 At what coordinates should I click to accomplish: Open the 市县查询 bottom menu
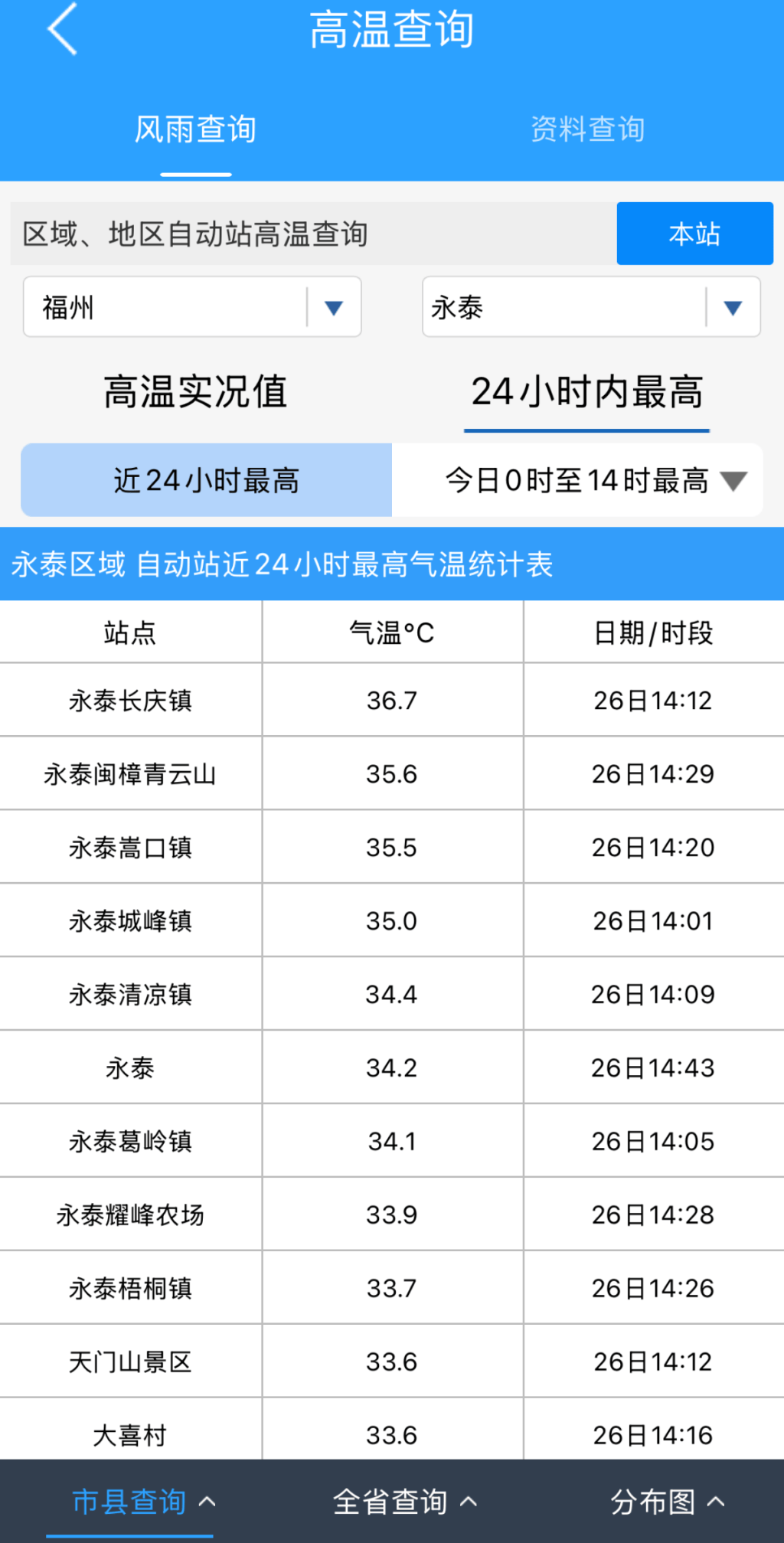click(142, 1502)
